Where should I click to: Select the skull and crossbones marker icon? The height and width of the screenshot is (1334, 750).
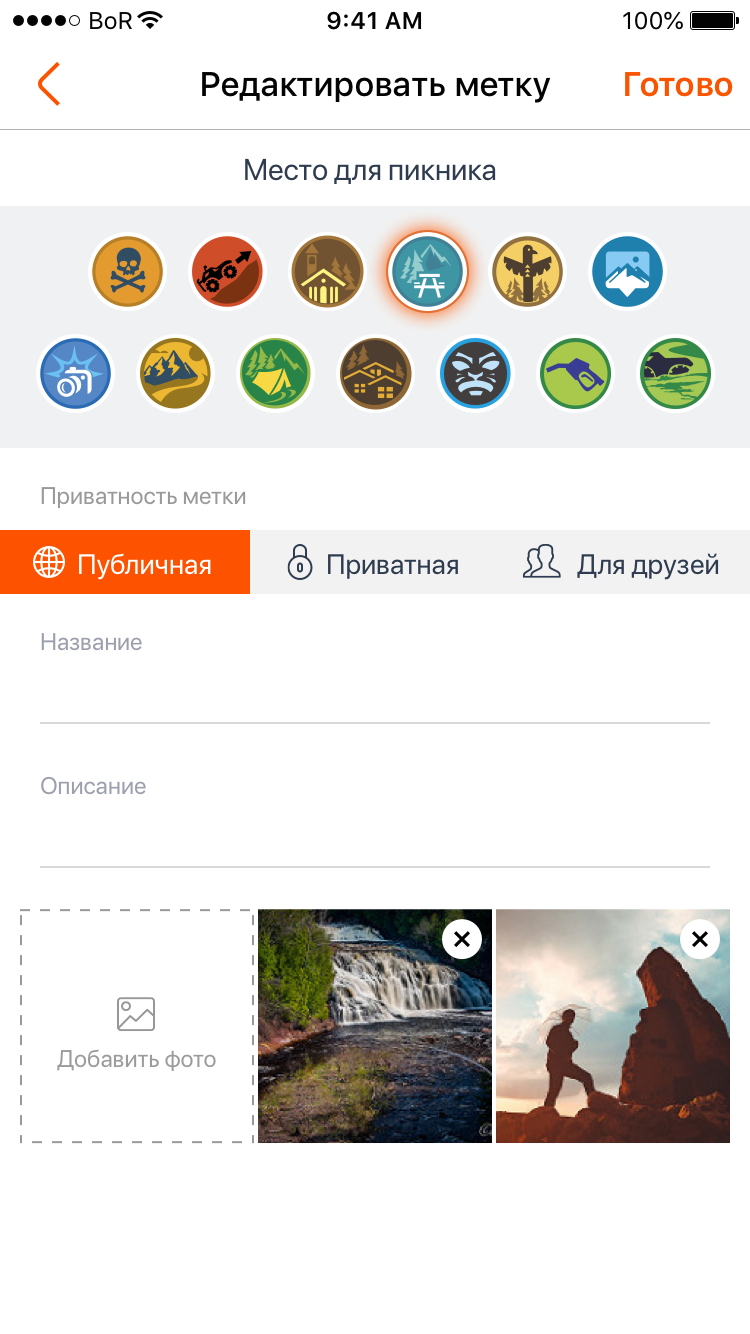pyautogui.click(x=127, y=271)
